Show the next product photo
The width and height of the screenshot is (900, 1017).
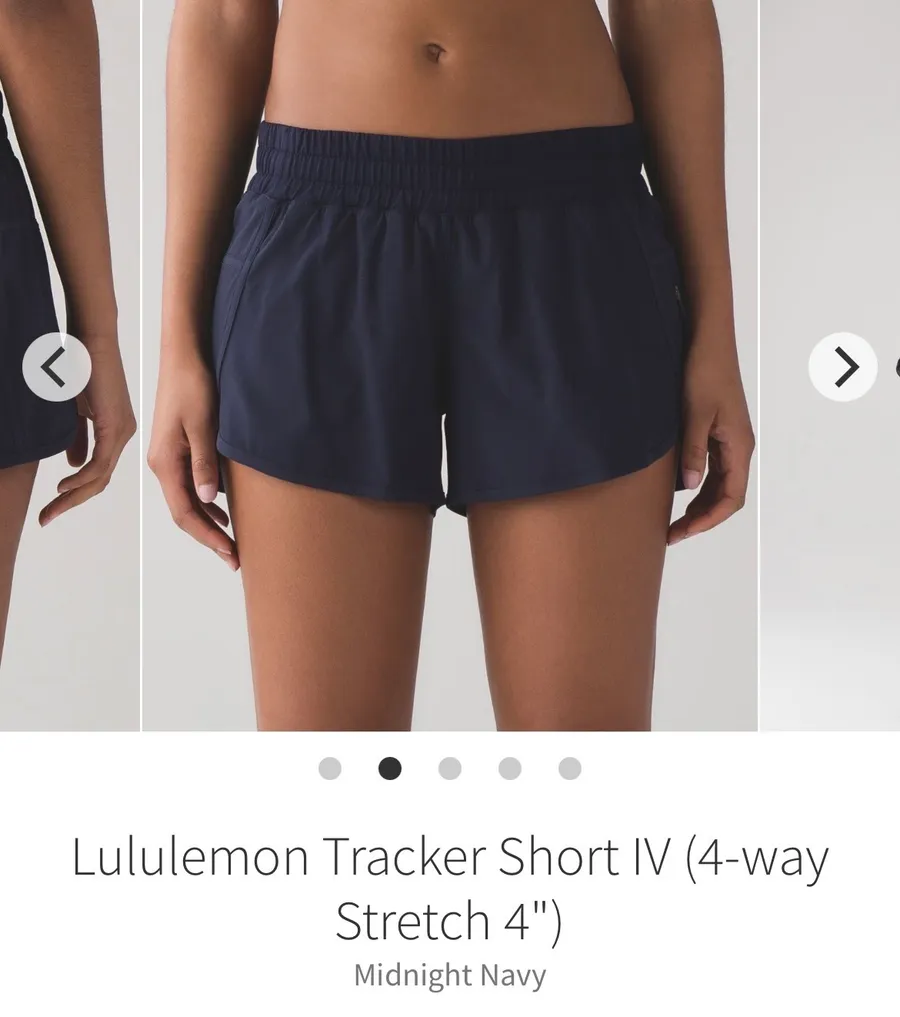click(x=843, y=367)
